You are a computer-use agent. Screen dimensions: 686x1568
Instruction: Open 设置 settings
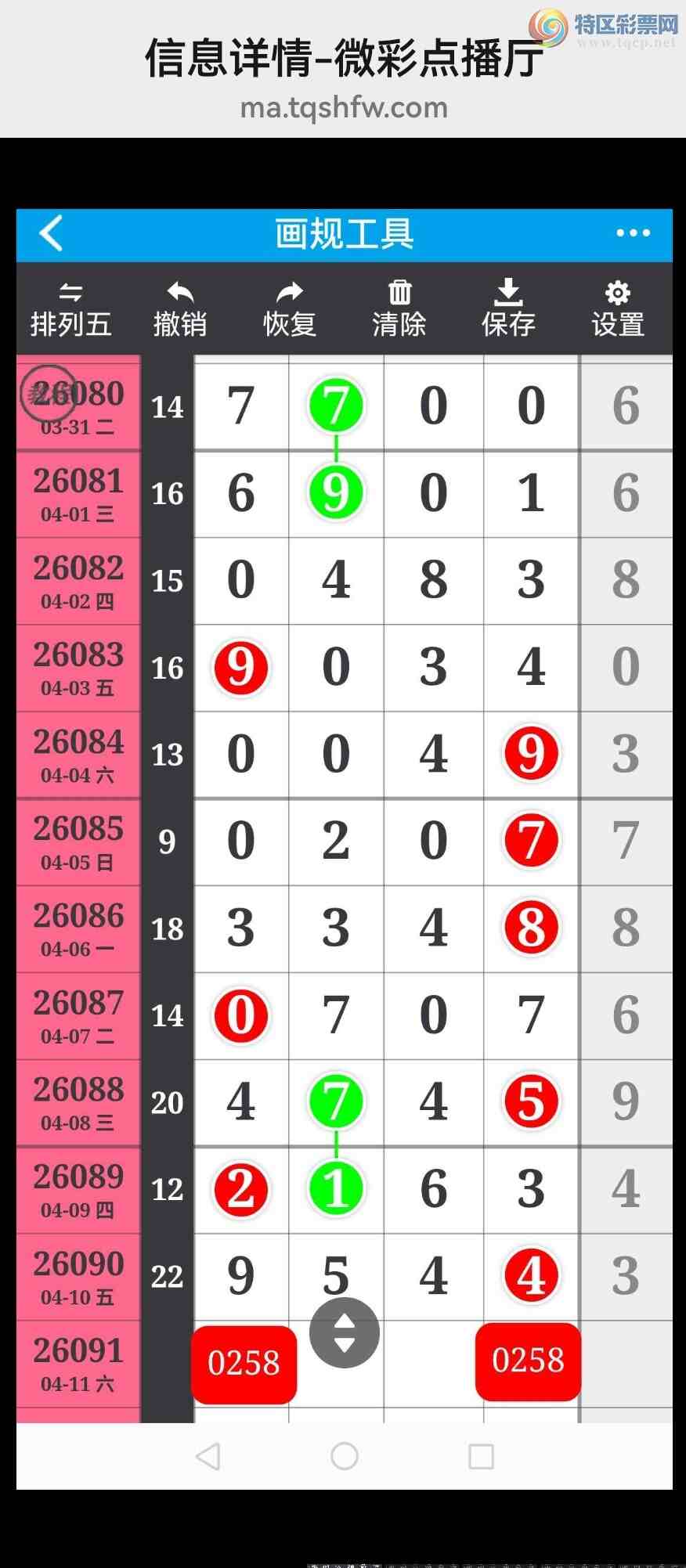pyautogui.click(x=618, y=310)
